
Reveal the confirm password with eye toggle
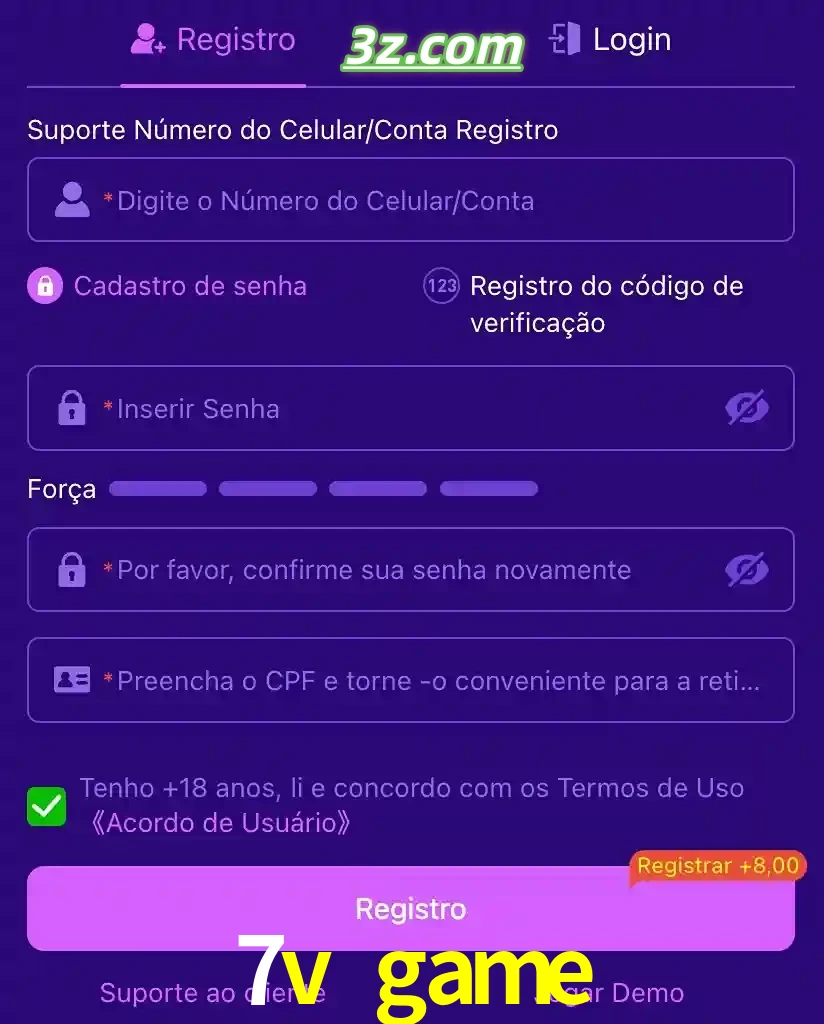pos(747,570)
